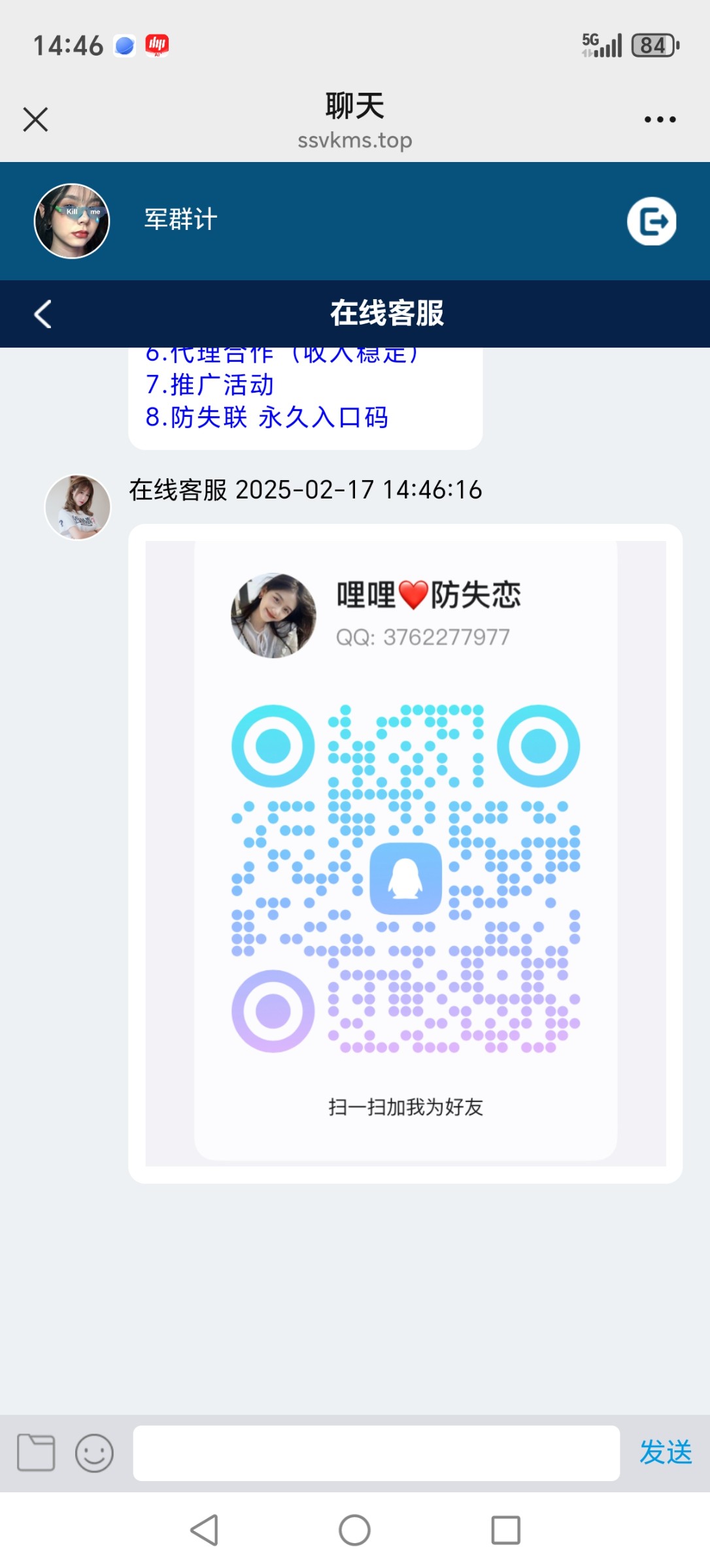
Task: Go back from the 在线客服 screen
Action: pos(42,314)
